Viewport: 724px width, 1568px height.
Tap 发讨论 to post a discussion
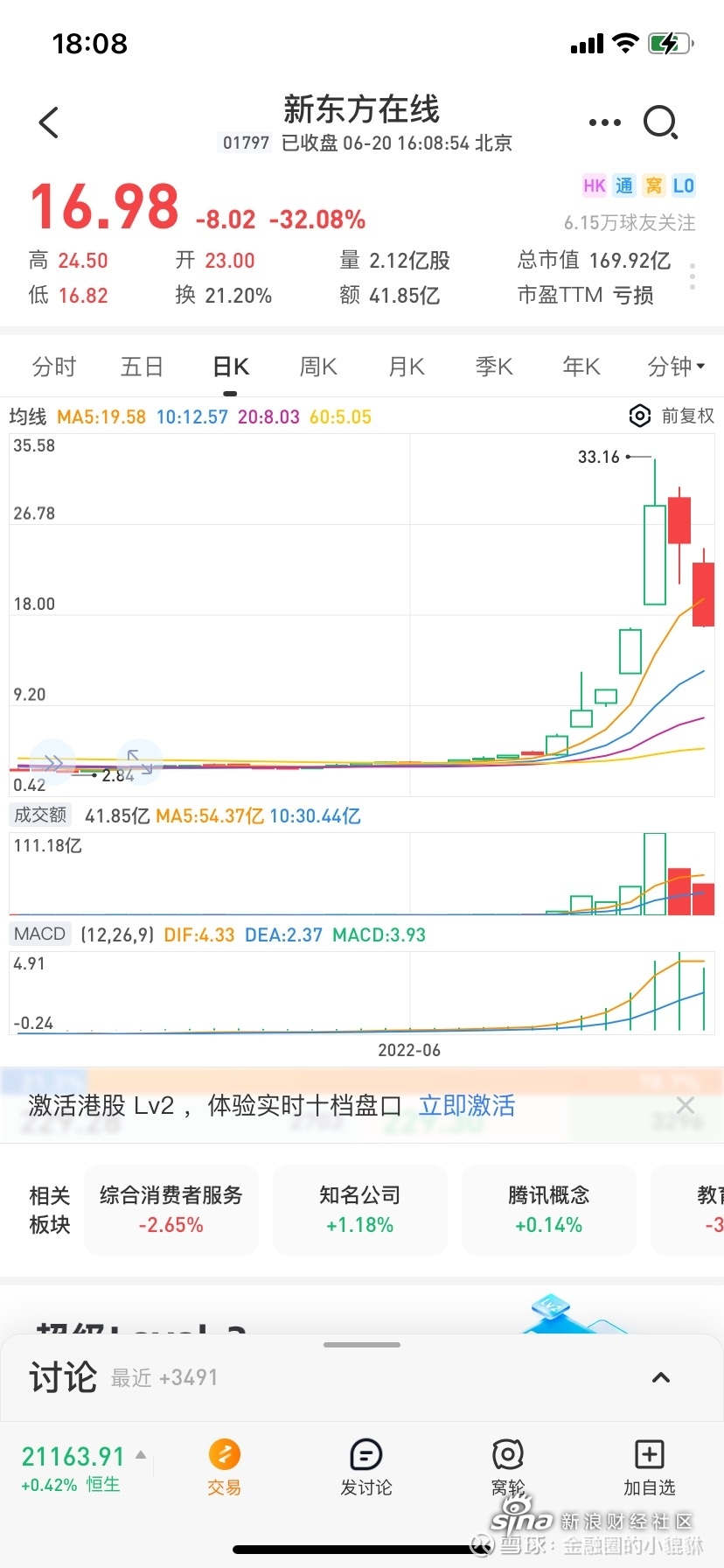(366, 1468)
